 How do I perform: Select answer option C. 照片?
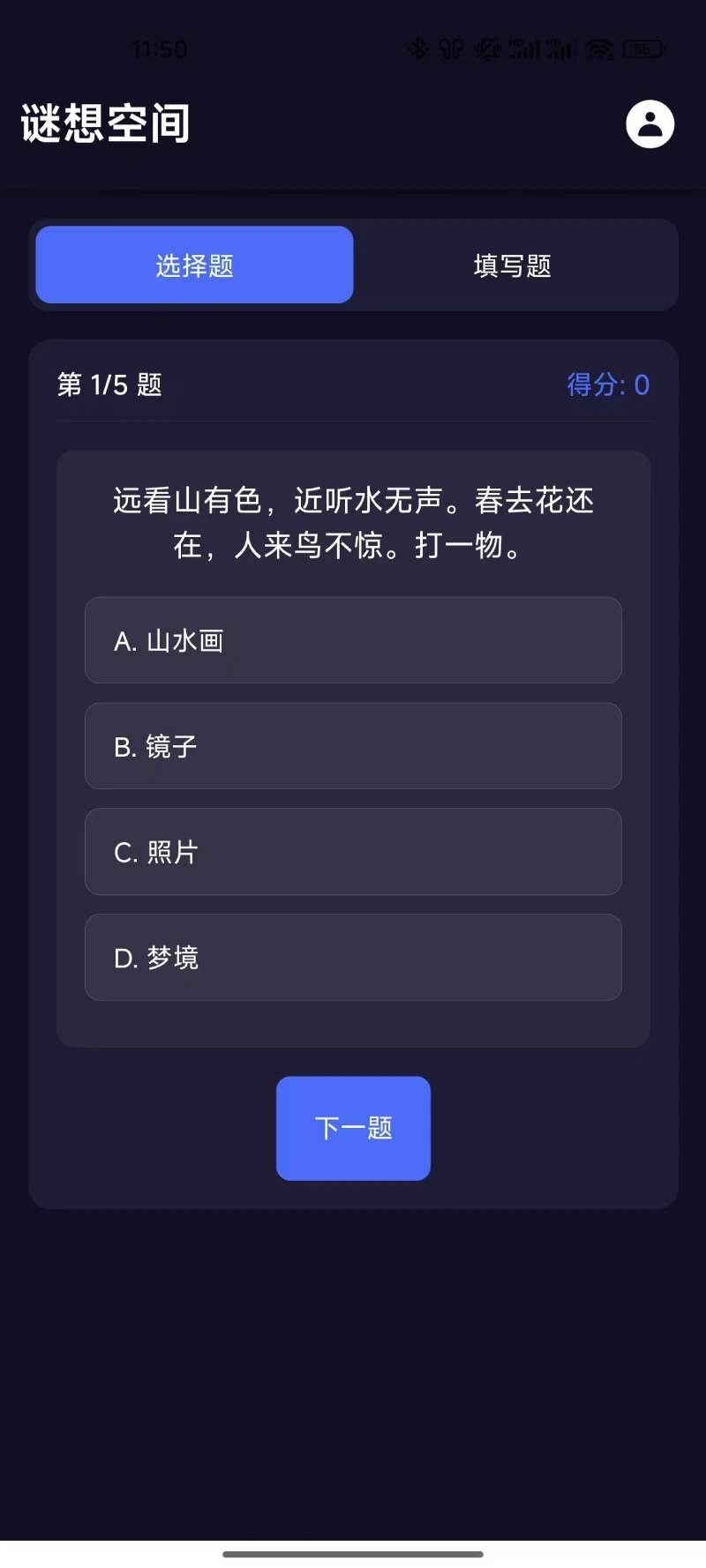[x=353, y=852]
